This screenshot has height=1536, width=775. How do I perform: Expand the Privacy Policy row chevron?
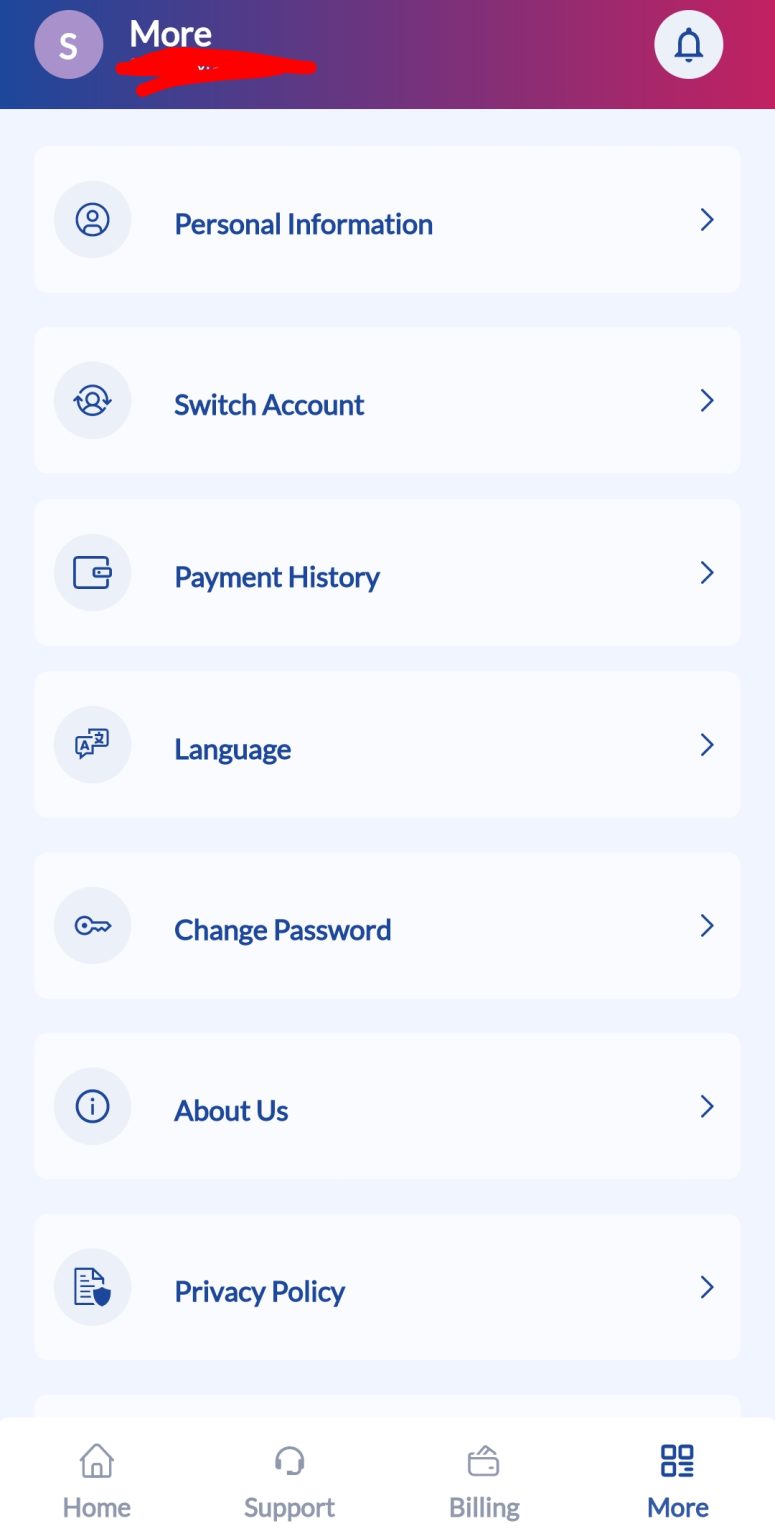707,1287
